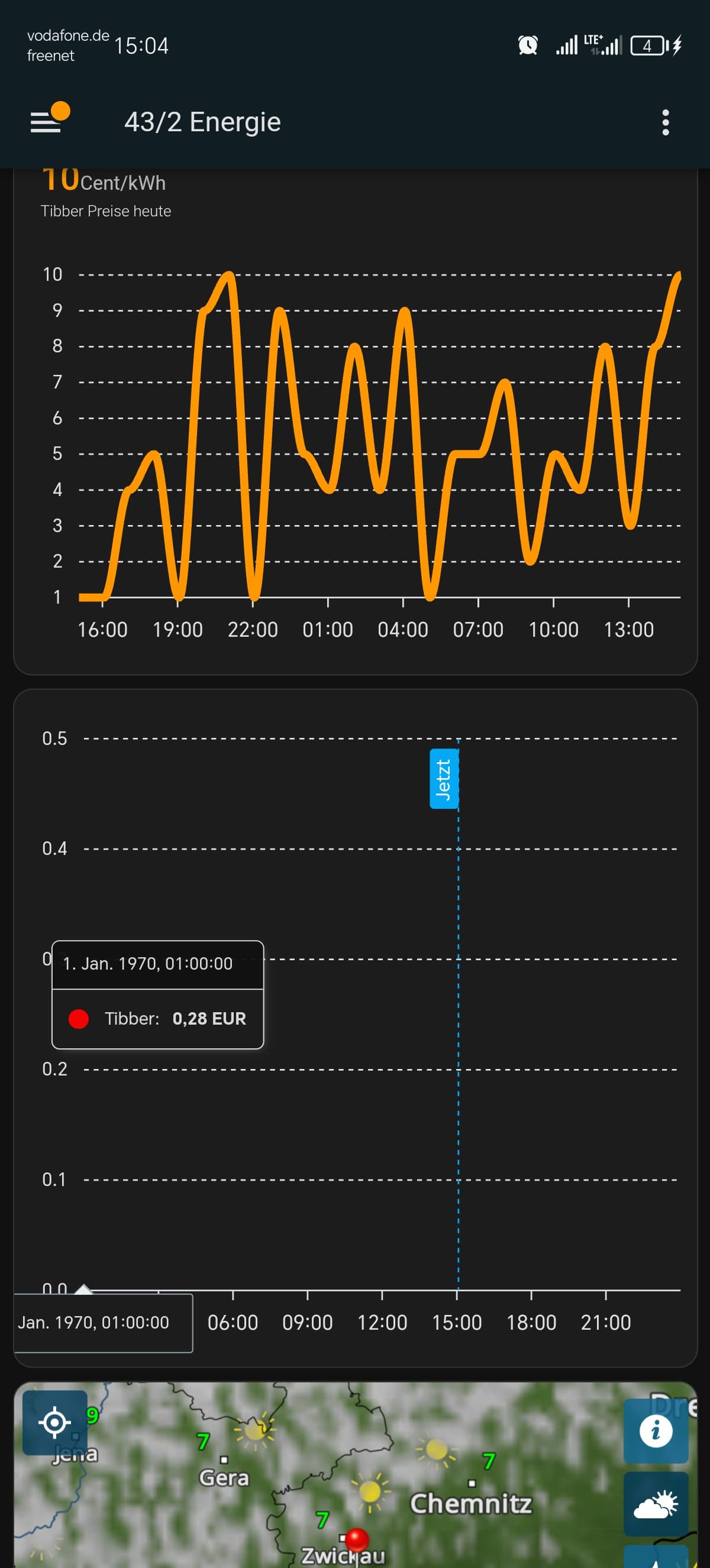This screenshot has height=1568, width=710.
Task: Open the three-dot overflow menu
Action: (665, 122)
